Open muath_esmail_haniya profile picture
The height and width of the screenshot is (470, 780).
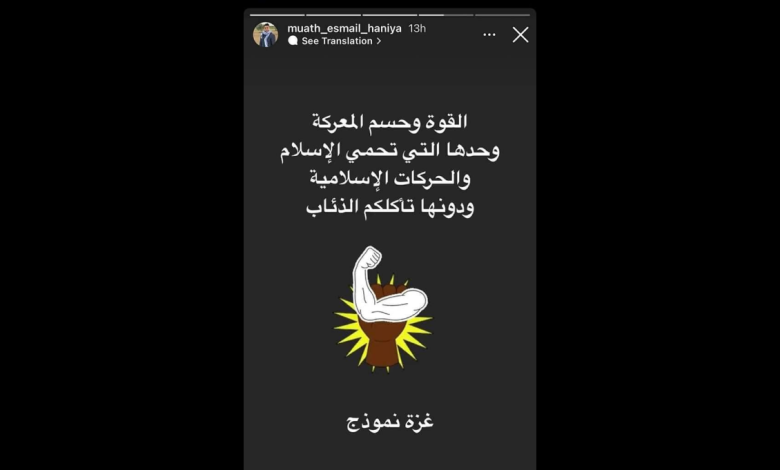(x=266, y=35)
